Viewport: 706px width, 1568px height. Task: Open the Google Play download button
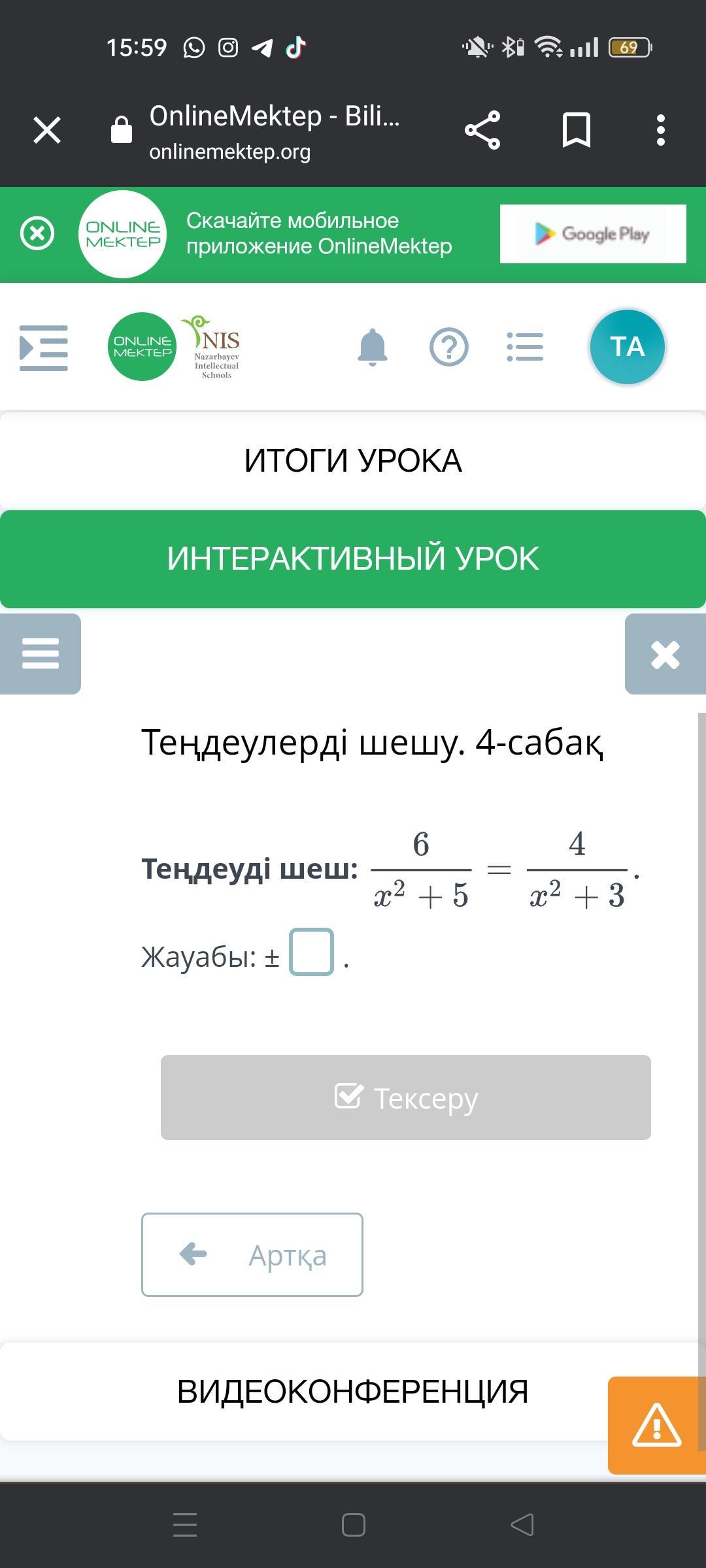[593, 234]
